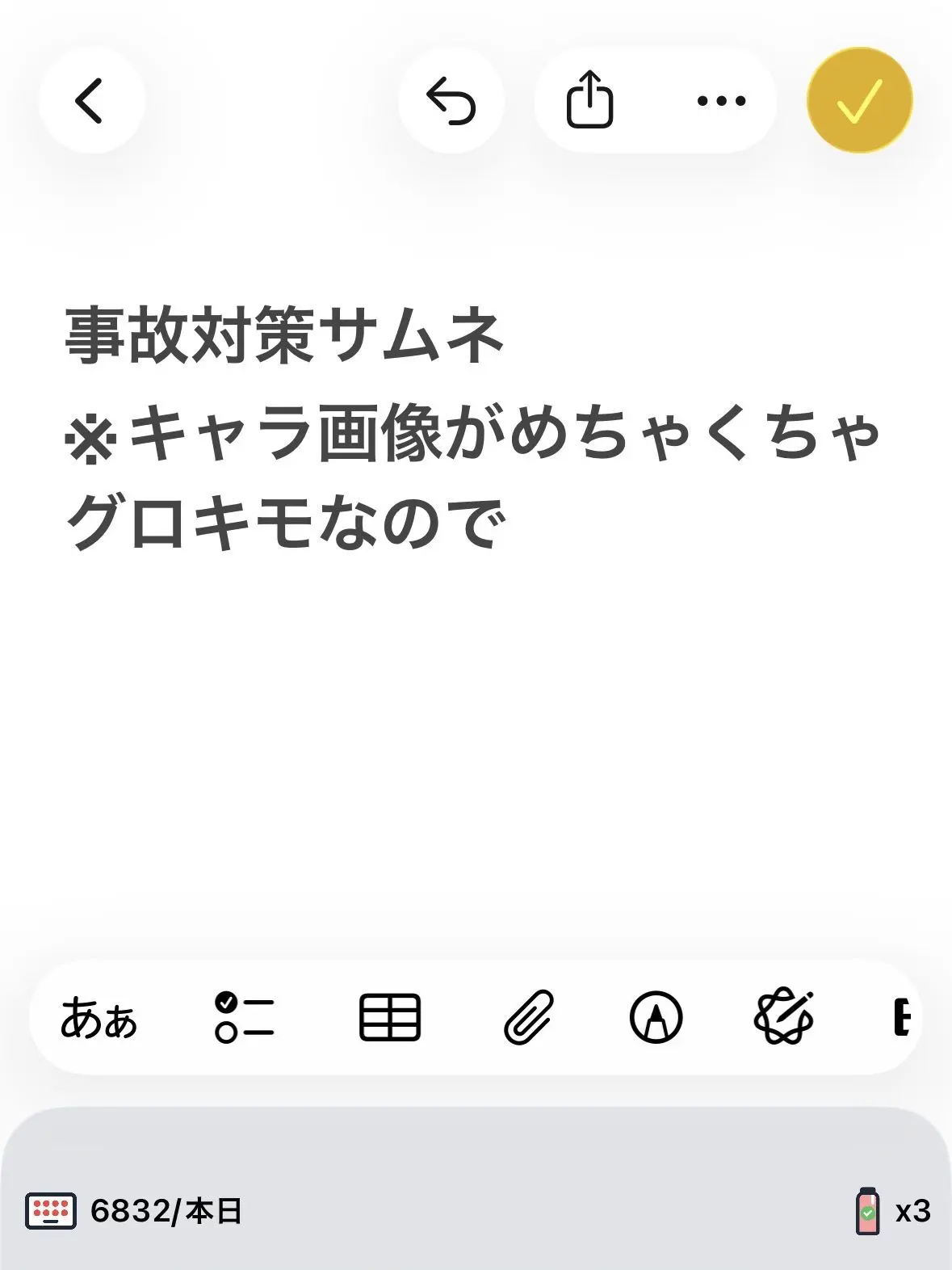Select the undo icon
The width and height of the screenshot is (952, 1270).
tap(451, 99)
